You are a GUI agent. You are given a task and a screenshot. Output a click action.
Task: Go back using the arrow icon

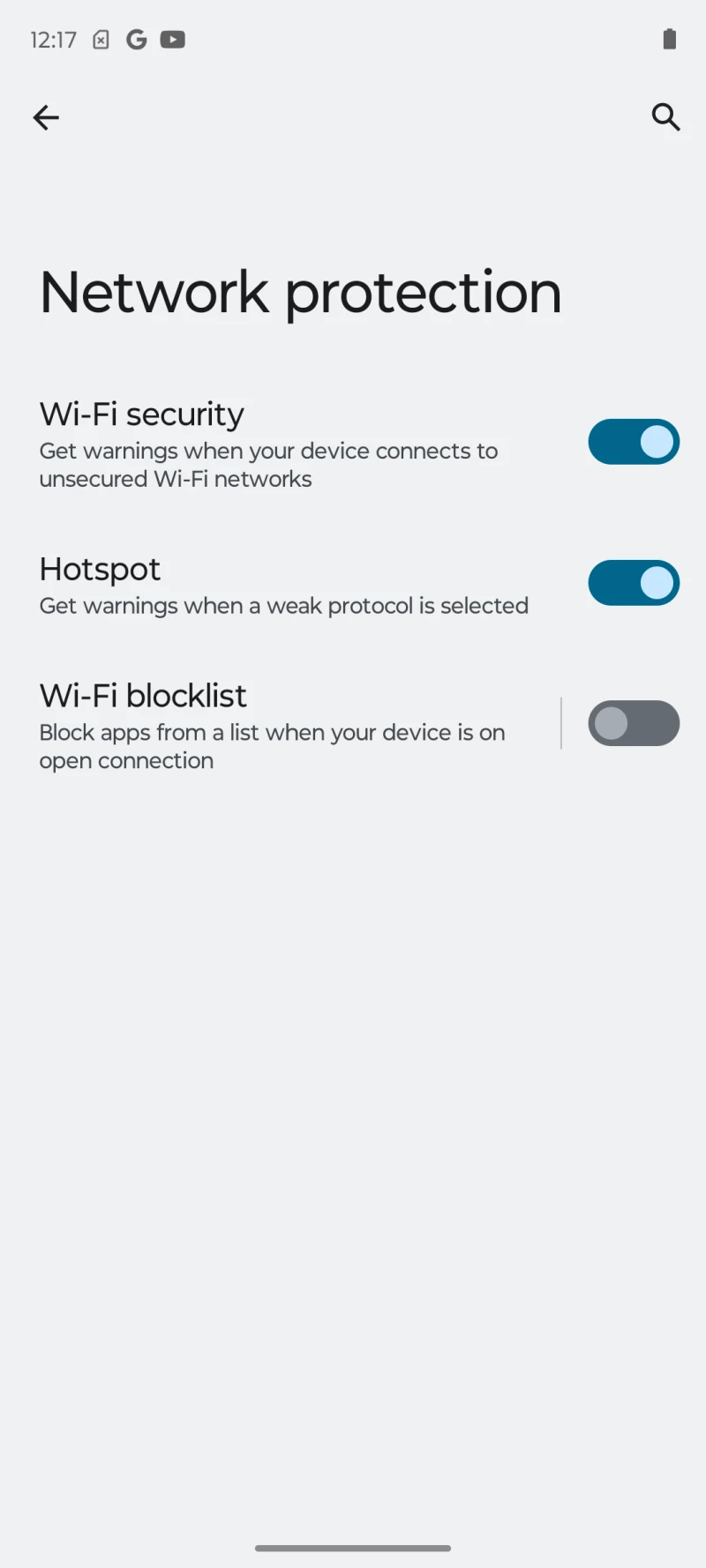(x=46, y=117)
